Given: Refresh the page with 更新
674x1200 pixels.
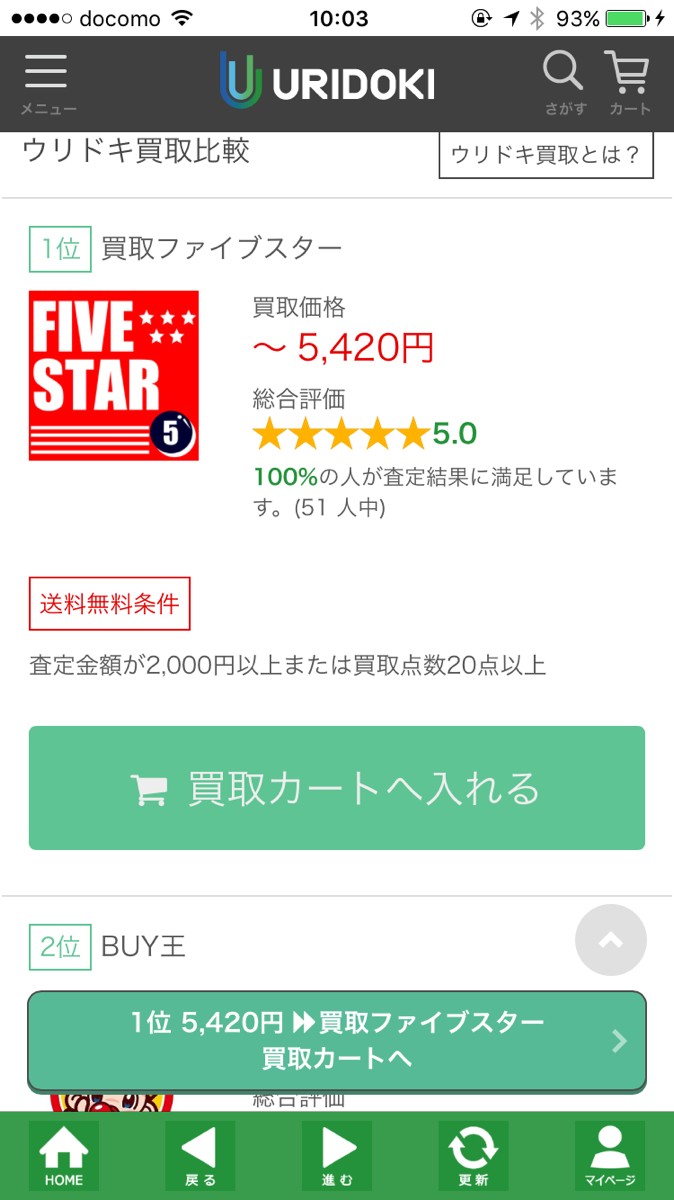Looking at the screenshot, I should point(473,1156).
